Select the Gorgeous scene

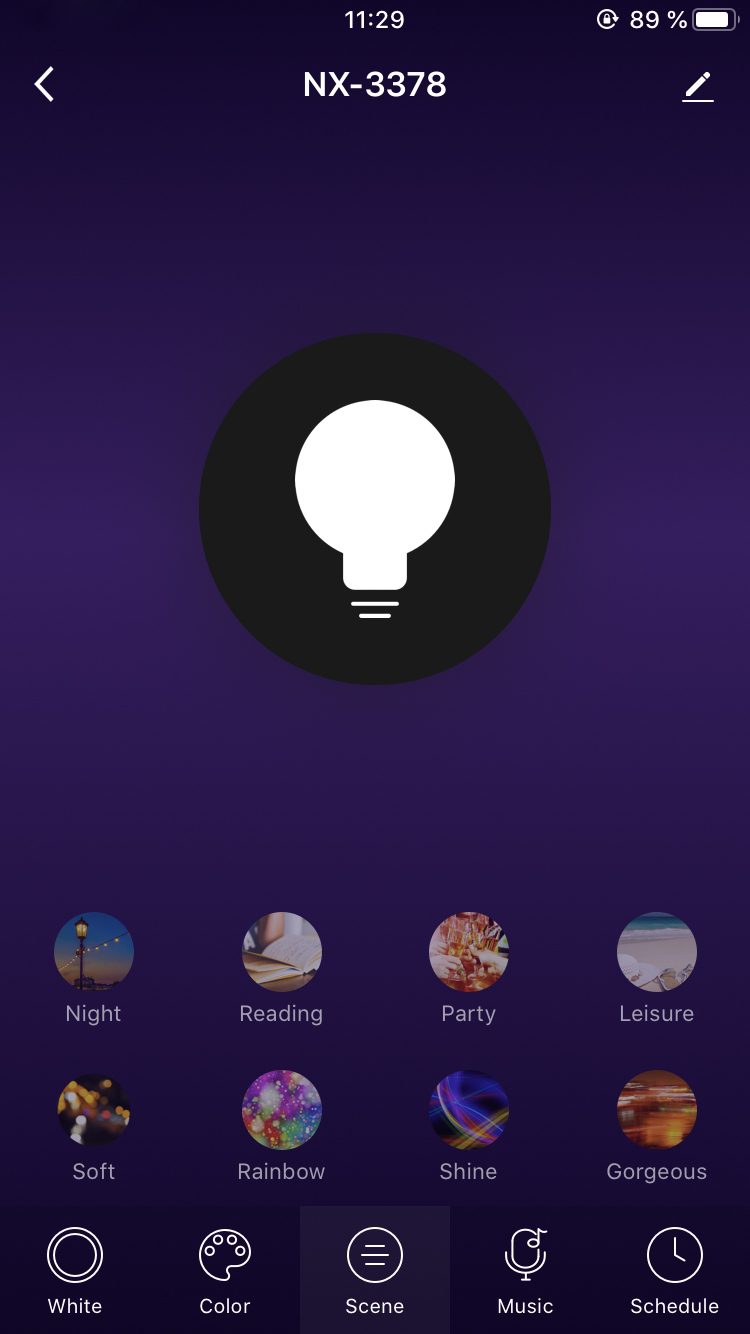[656, 1110]
